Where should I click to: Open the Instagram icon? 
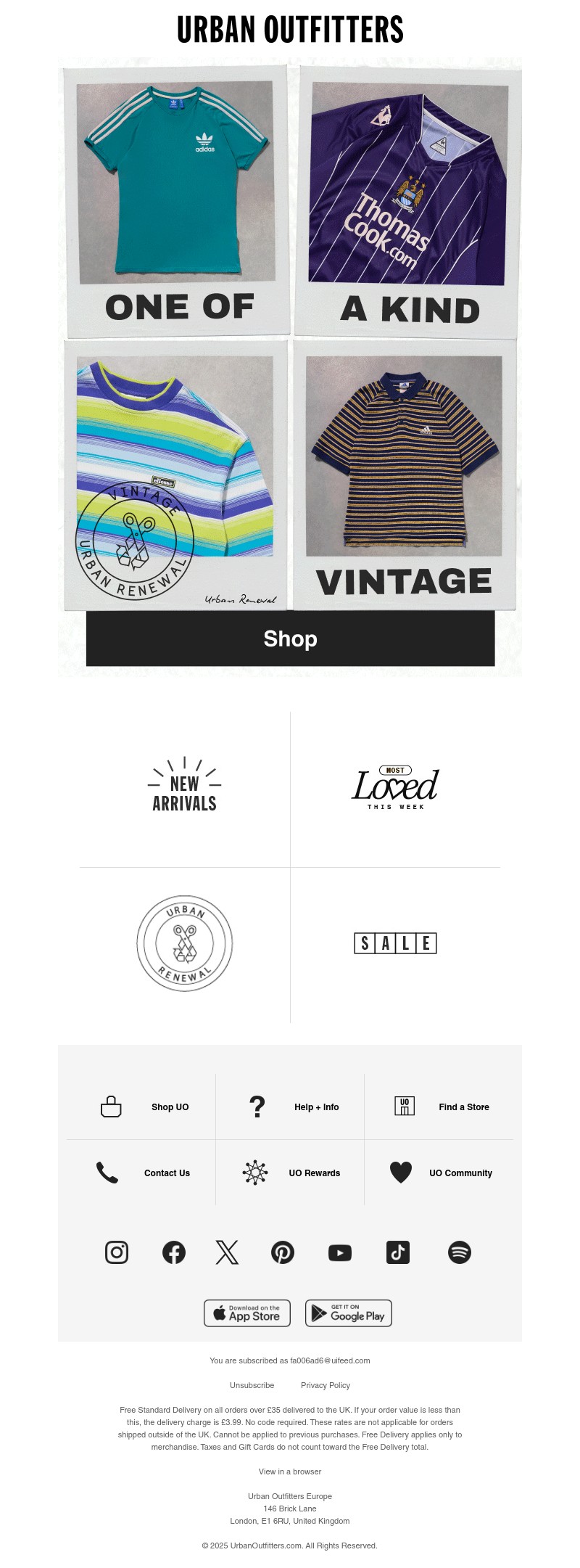(x=117, y=1252)
